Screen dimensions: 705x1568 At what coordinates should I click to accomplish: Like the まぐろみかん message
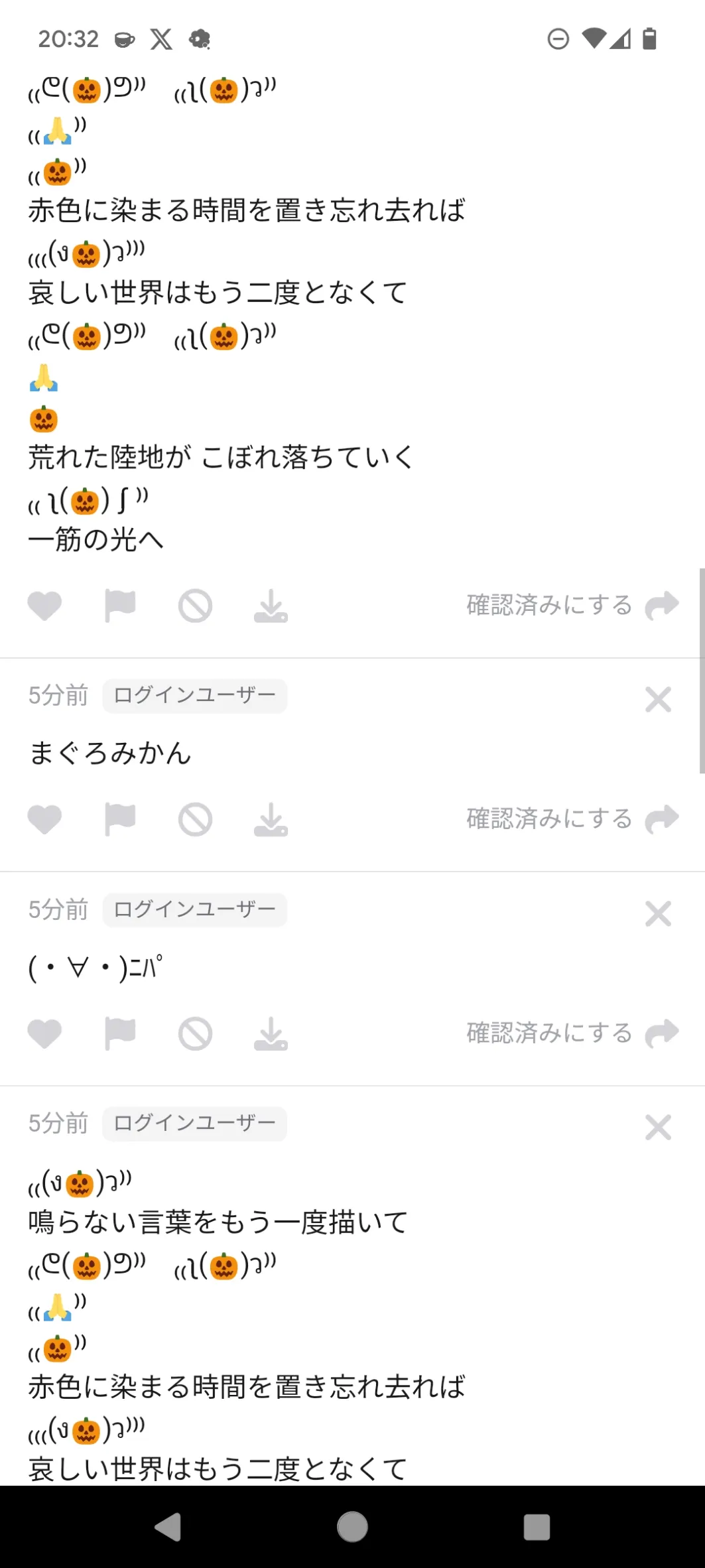point(44,820)
